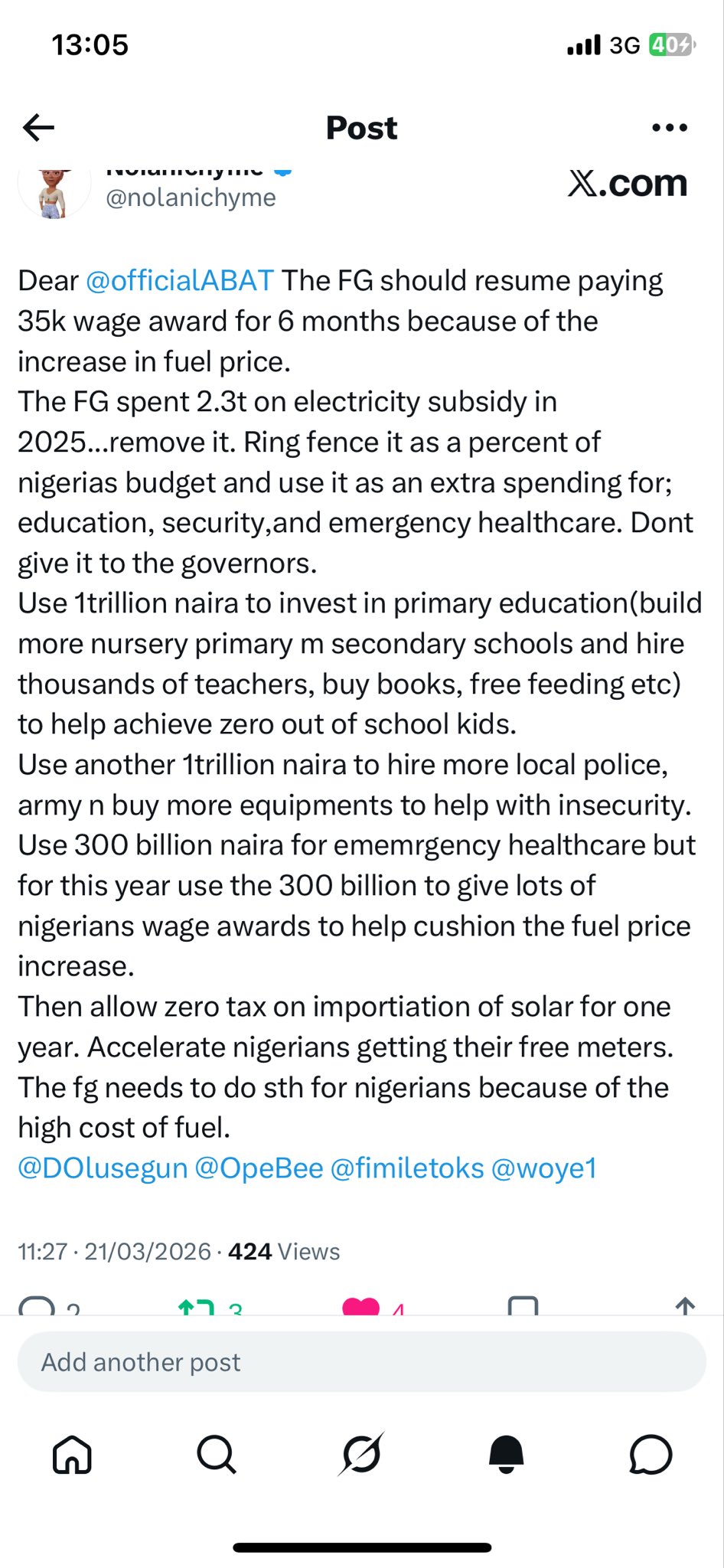Tap the Add another post field
This screenshot has width=724, height=1568.
[x=361, y=1362]
